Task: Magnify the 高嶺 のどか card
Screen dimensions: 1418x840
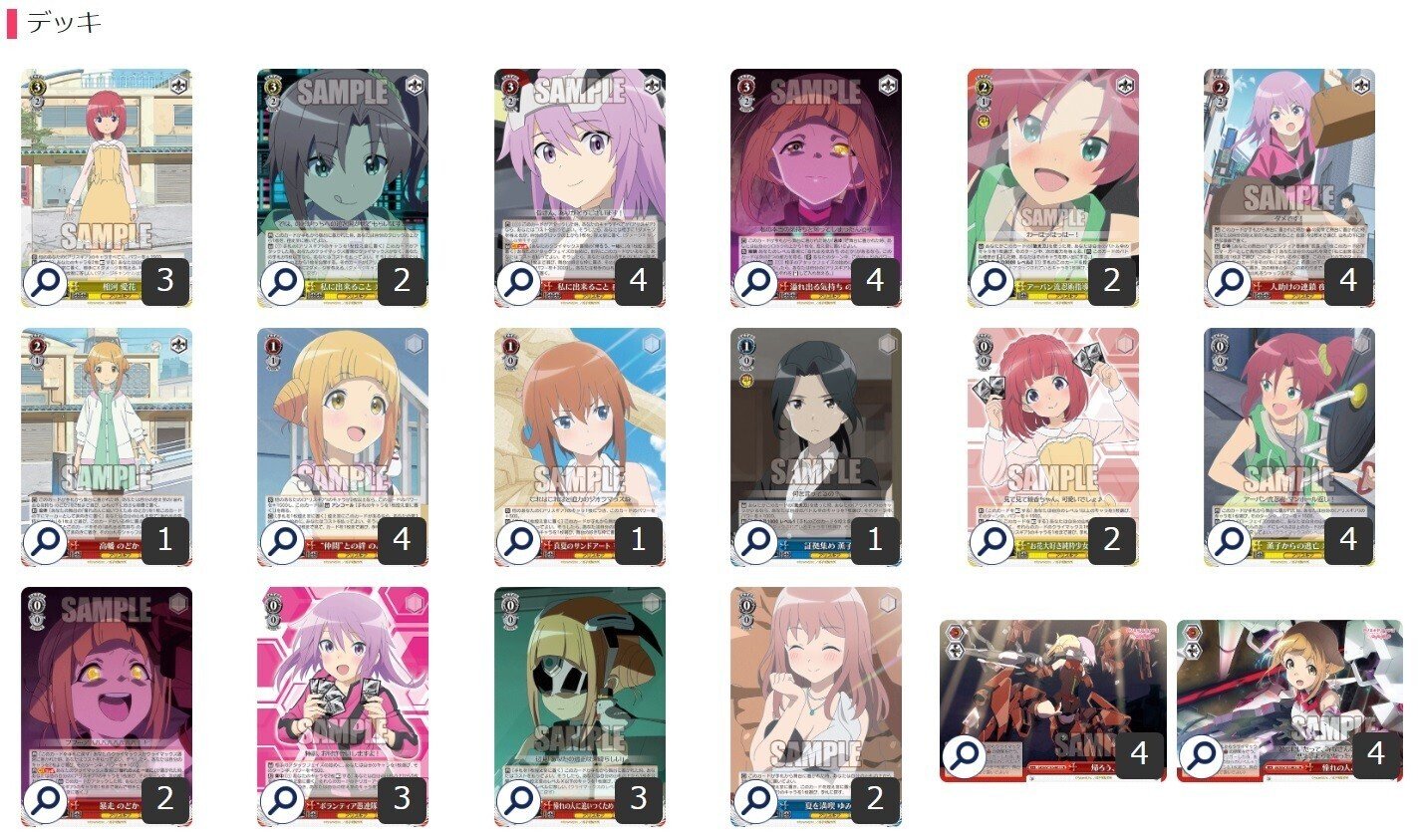Action: [46, 542]
